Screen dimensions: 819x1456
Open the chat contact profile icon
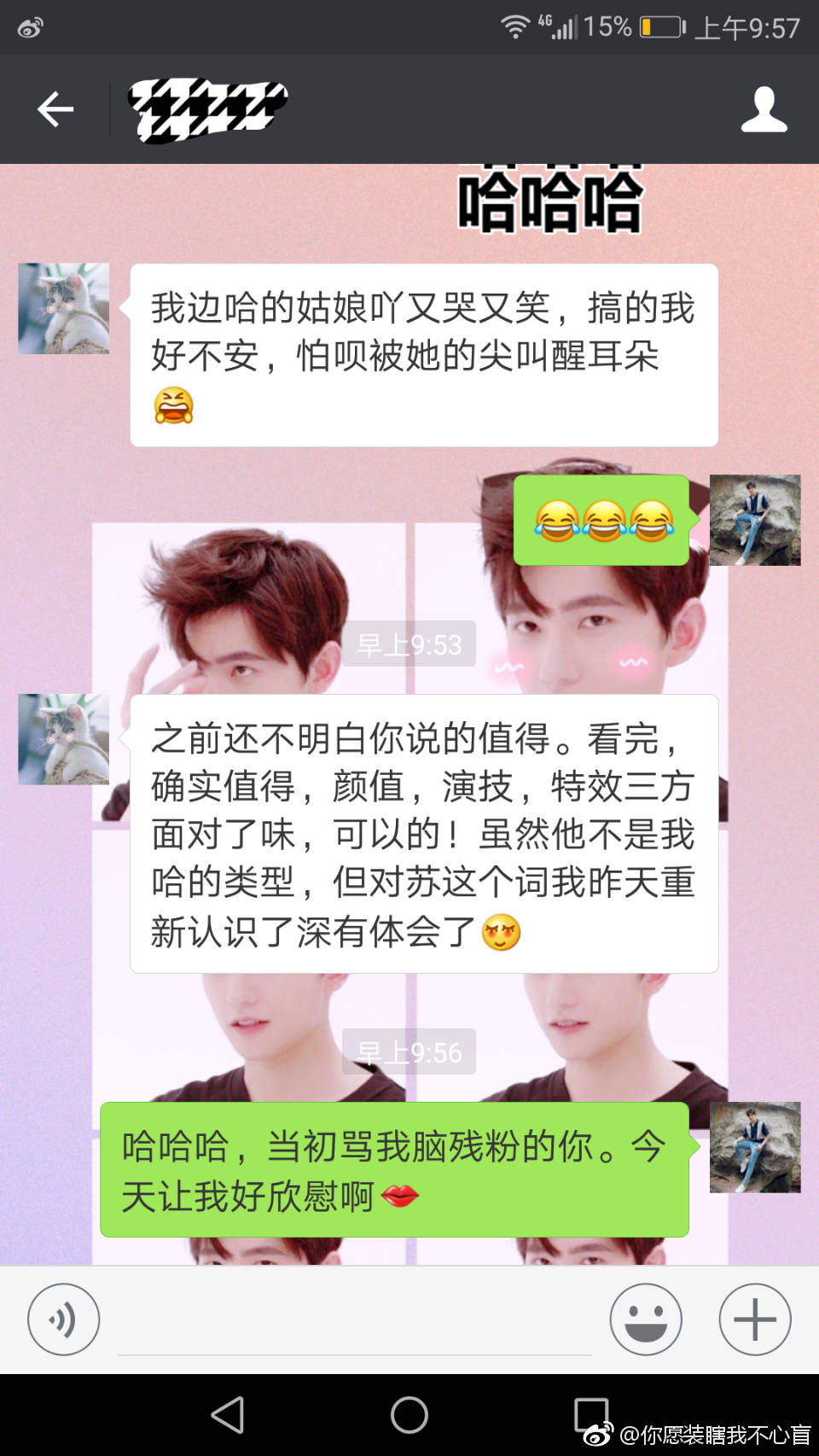pos(764,109)
